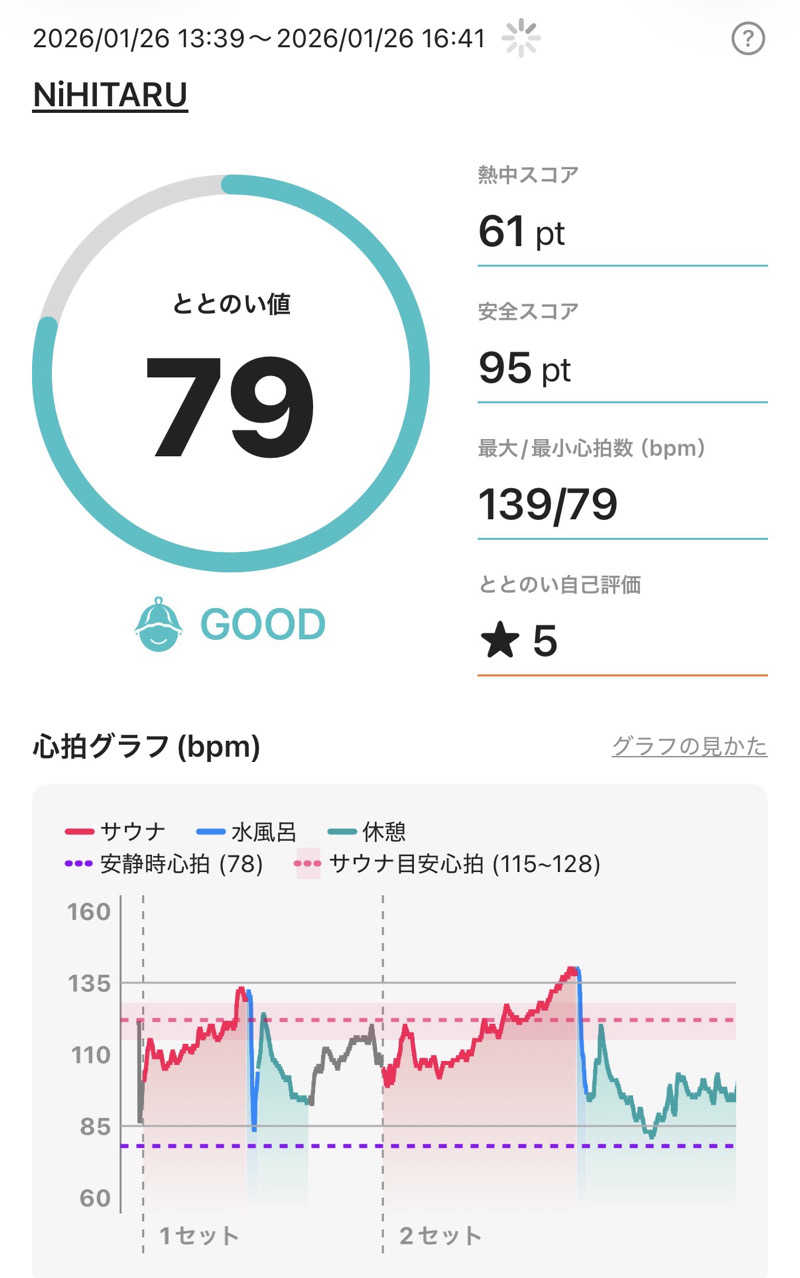Click the pink サウナ目安心拍 legend marker

click(x=305, y=863)
